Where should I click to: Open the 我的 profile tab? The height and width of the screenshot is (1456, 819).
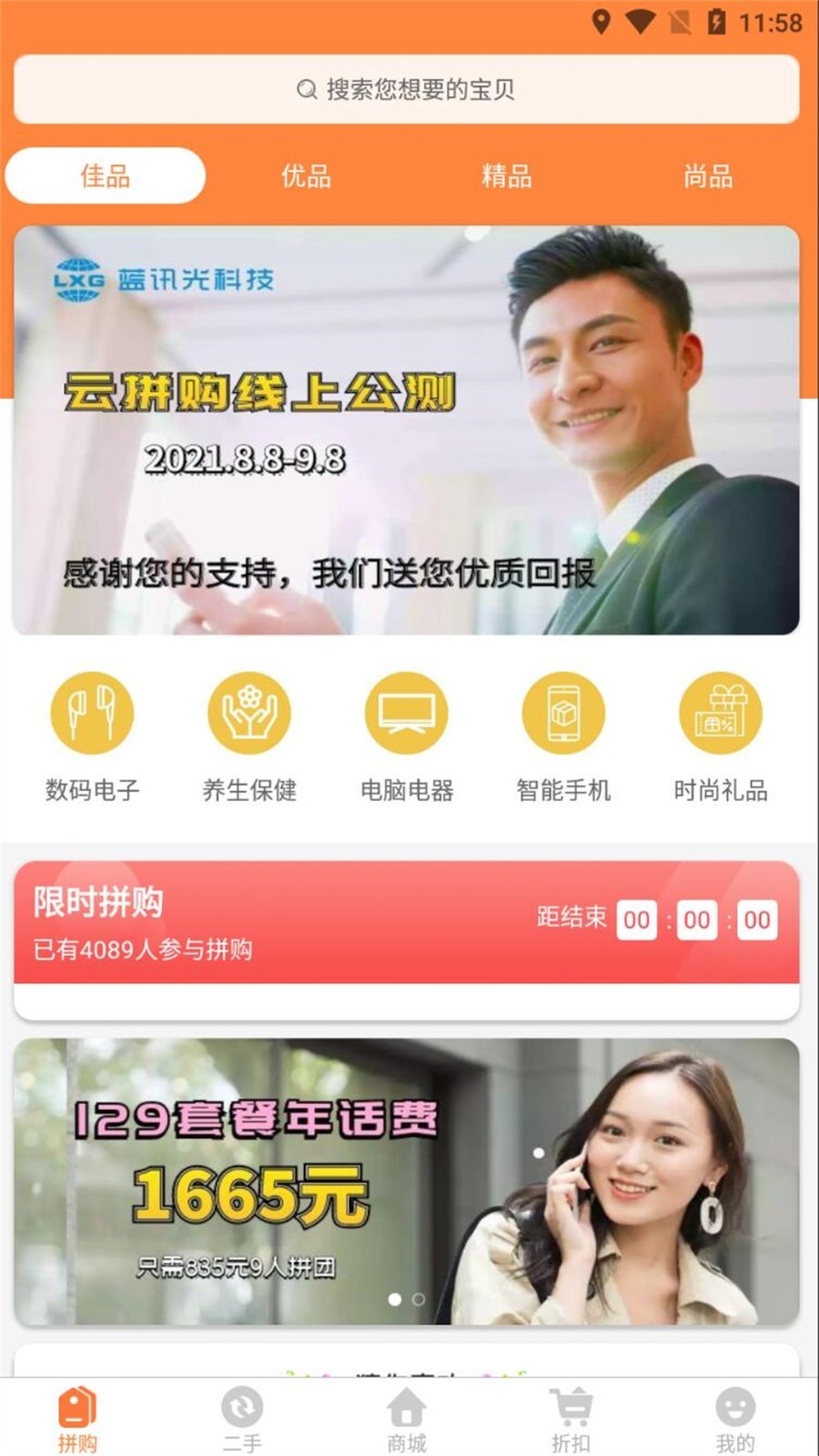pyautogui.click(x=735, y=1419)
